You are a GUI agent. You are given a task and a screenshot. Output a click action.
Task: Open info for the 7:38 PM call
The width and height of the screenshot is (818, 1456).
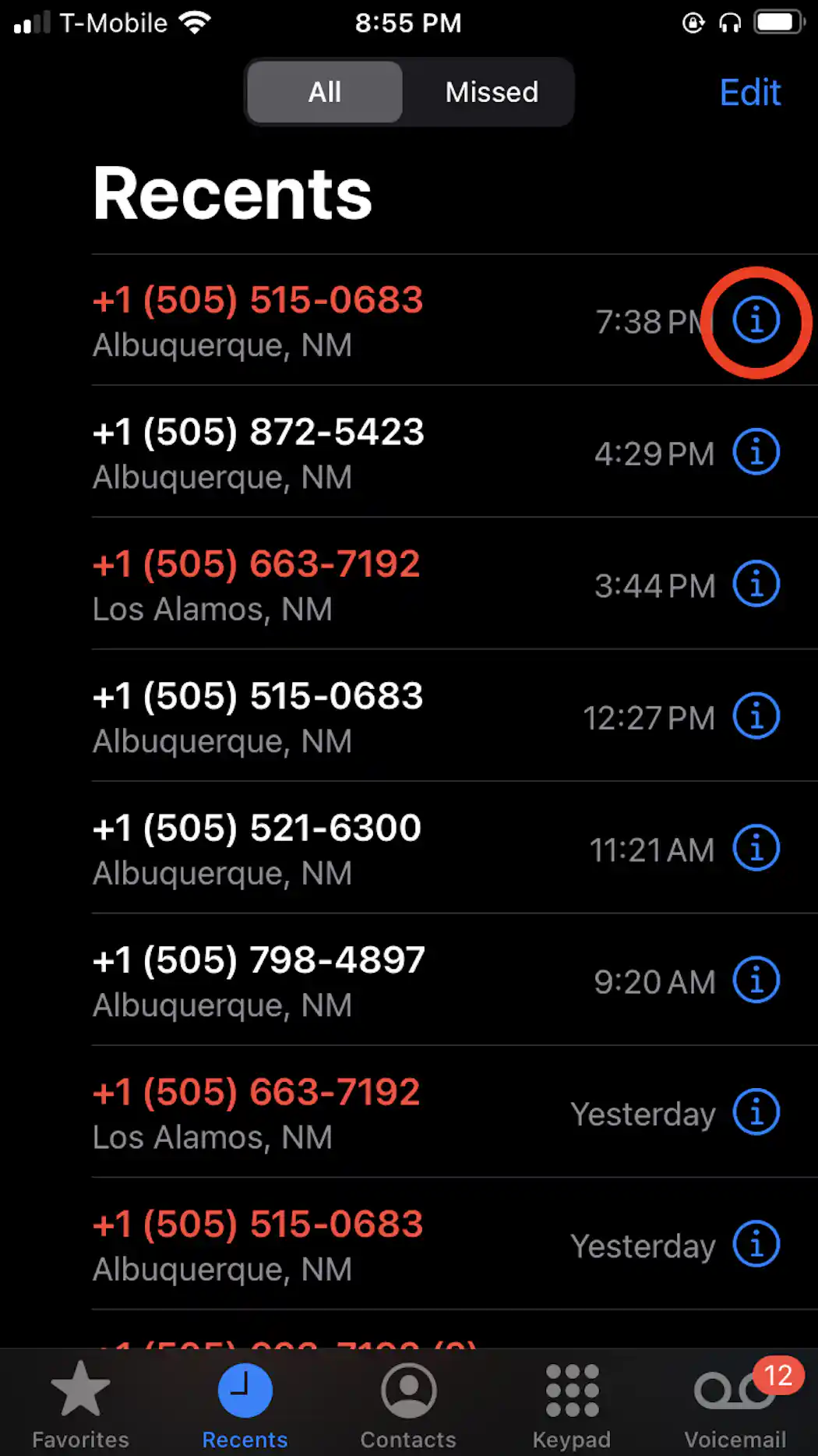coord(756,320)
